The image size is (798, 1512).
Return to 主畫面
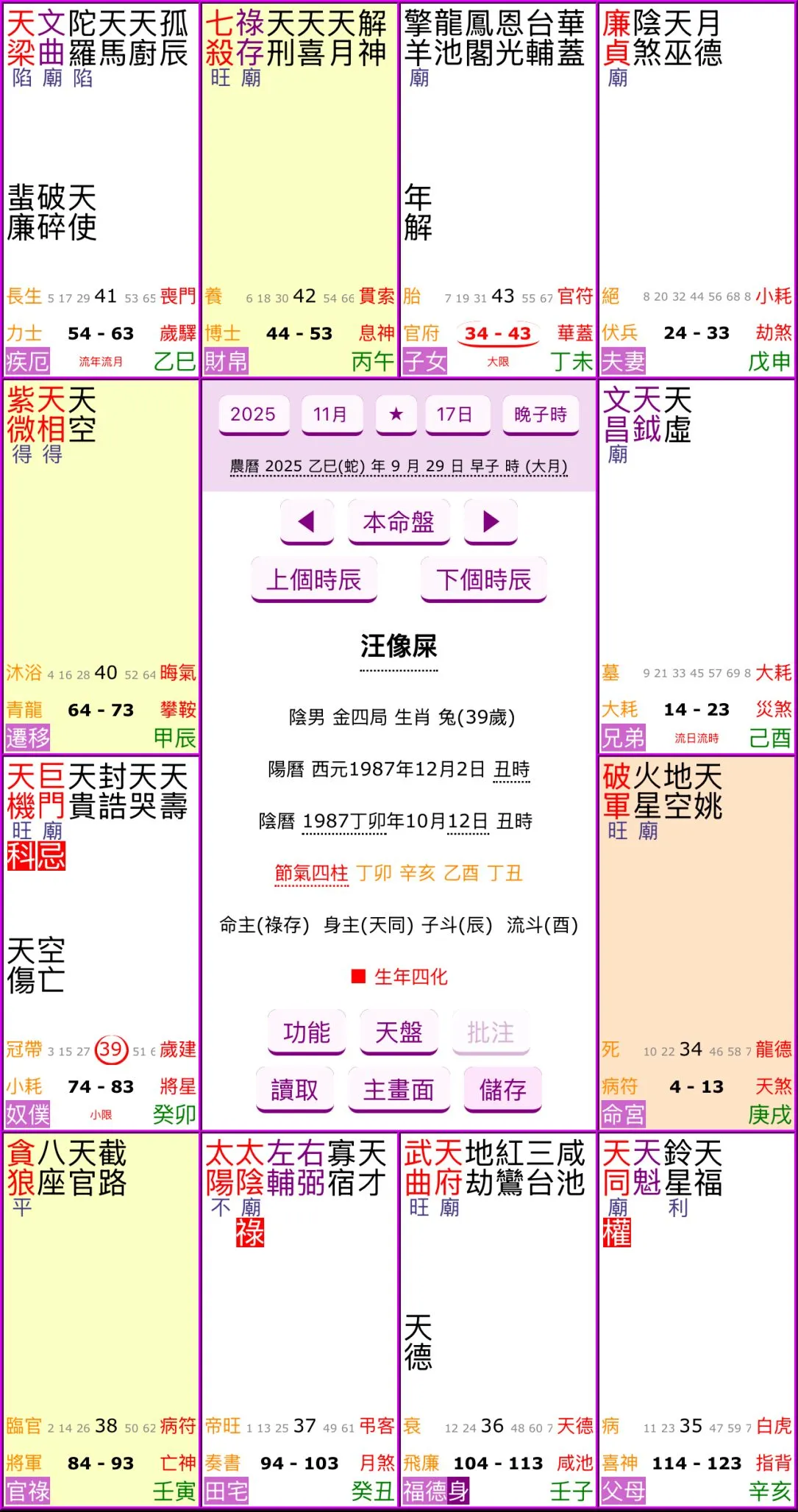click(399, 1089)
